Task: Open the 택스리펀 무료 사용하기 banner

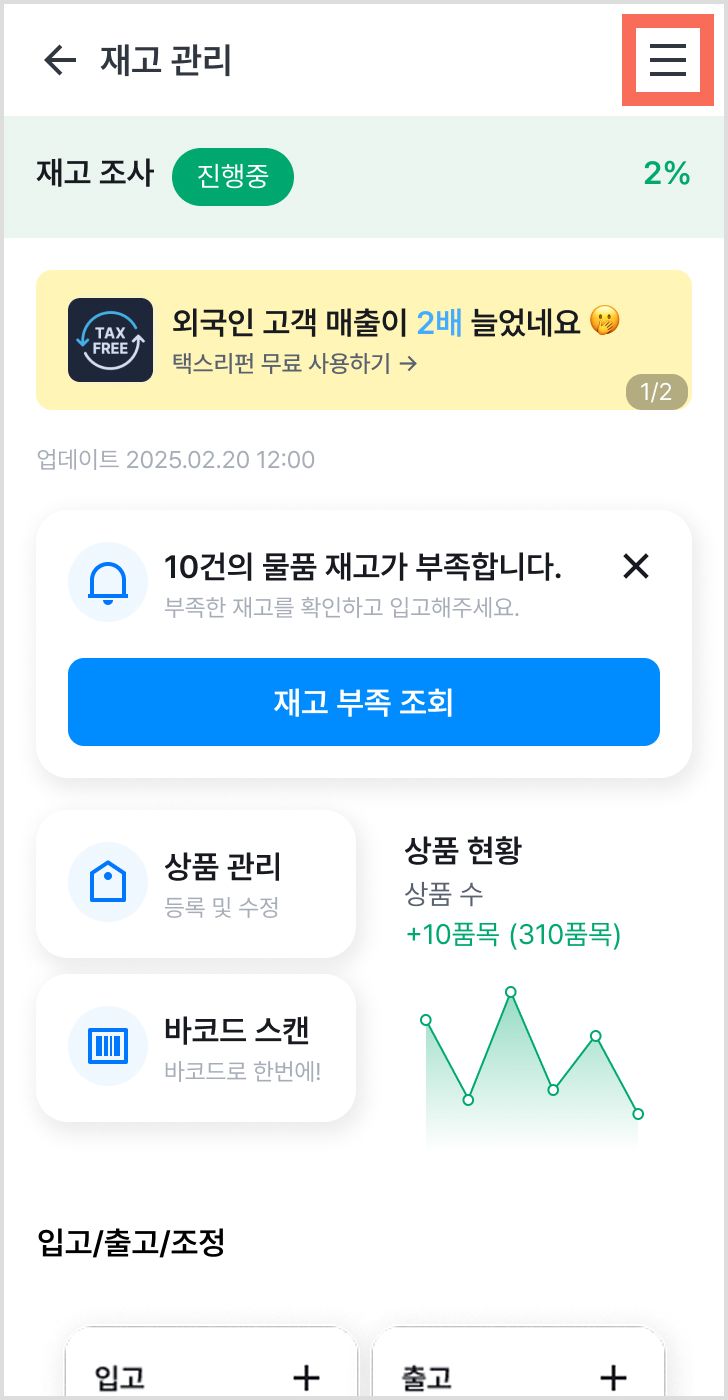Action: [364, 340]
